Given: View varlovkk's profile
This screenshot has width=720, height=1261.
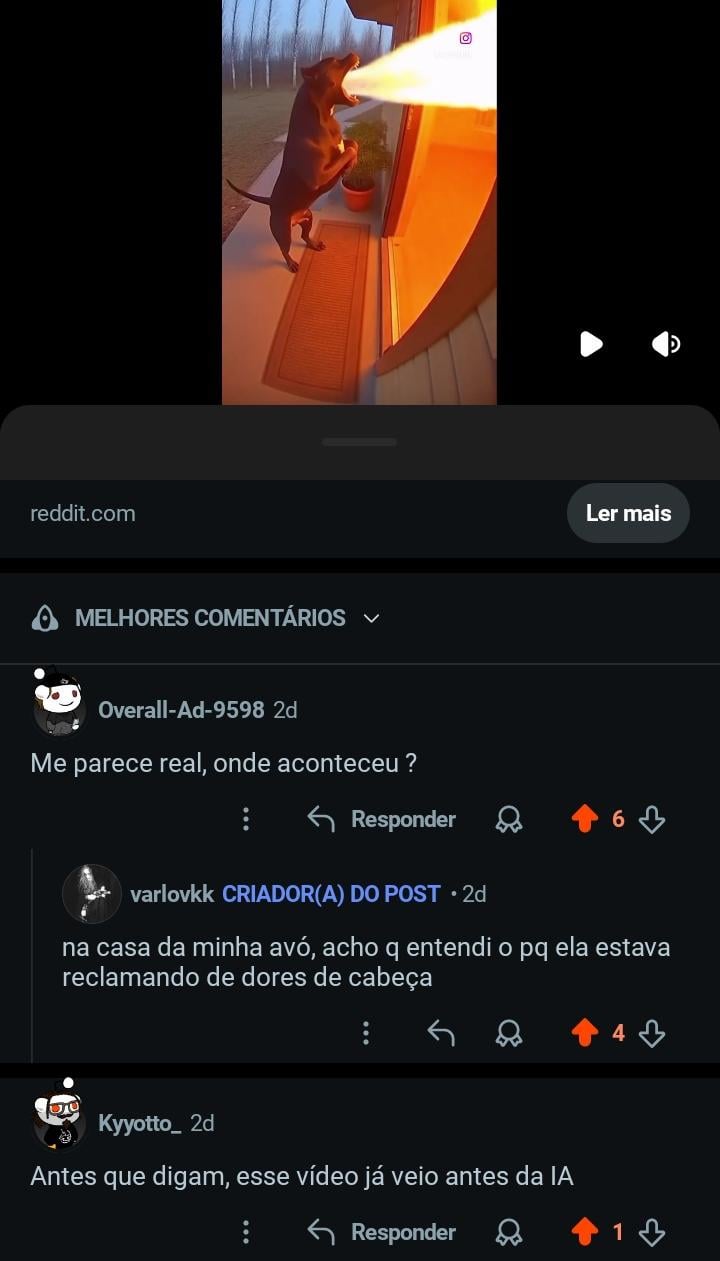Looking at the screenshot, I should [171, 894].
